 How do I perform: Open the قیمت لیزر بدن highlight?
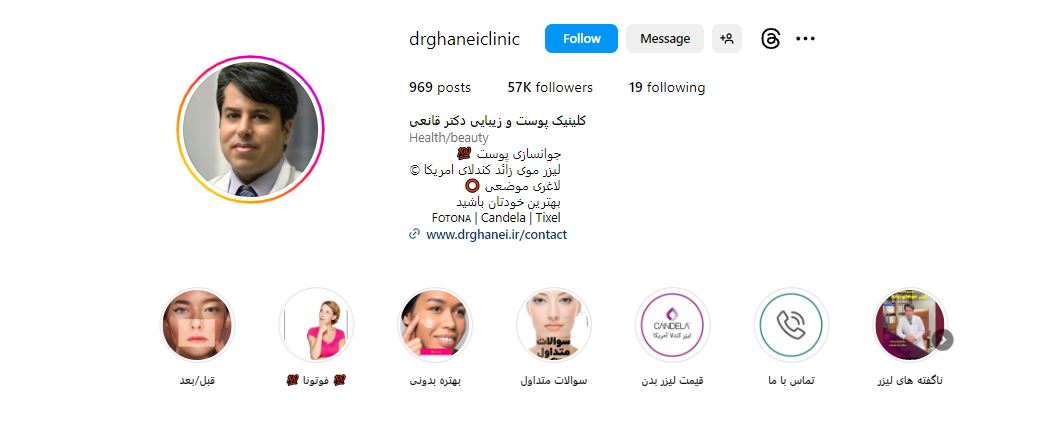pyautogui.click(x=672, y=325)
